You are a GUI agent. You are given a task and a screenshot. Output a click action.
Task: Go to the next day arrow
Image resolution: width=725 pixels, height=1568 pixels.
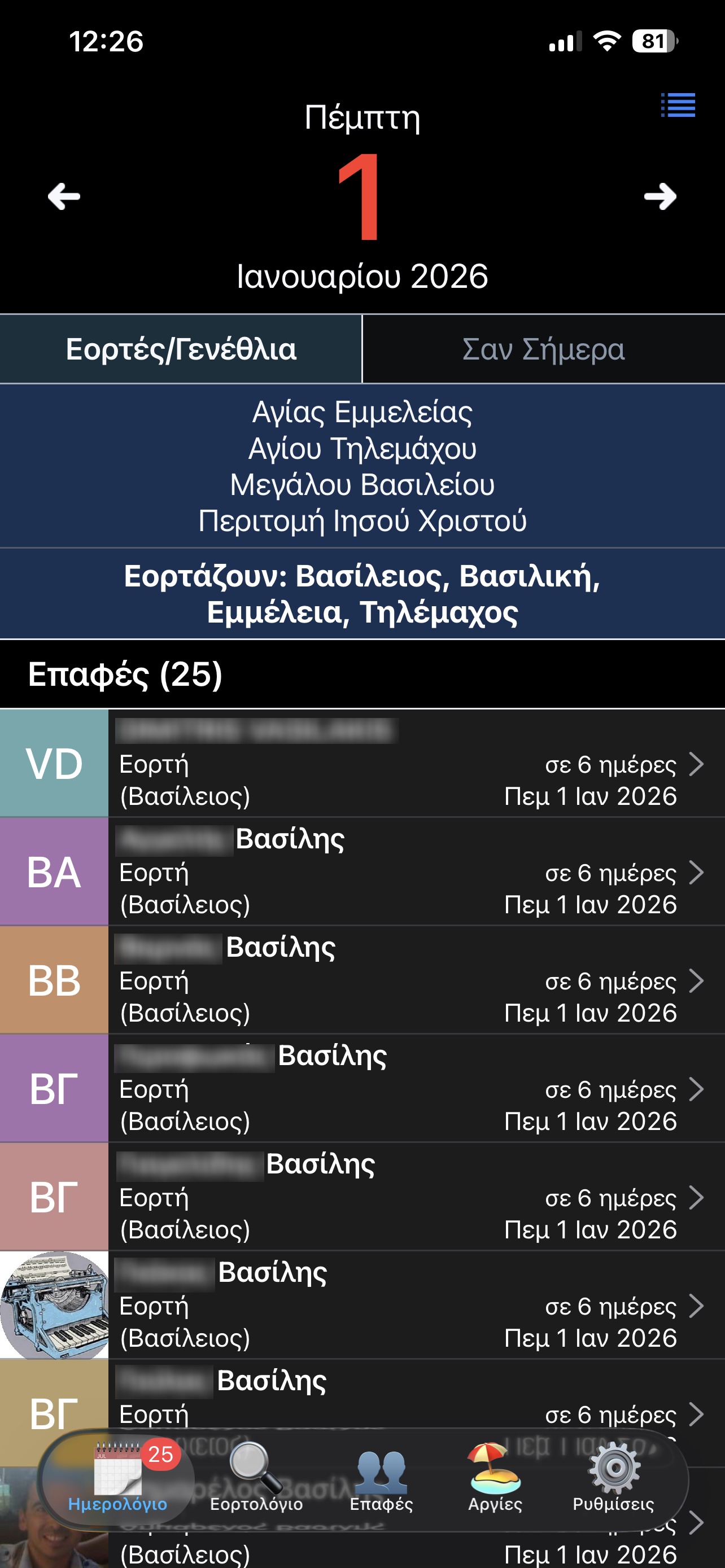coord(661,196)
